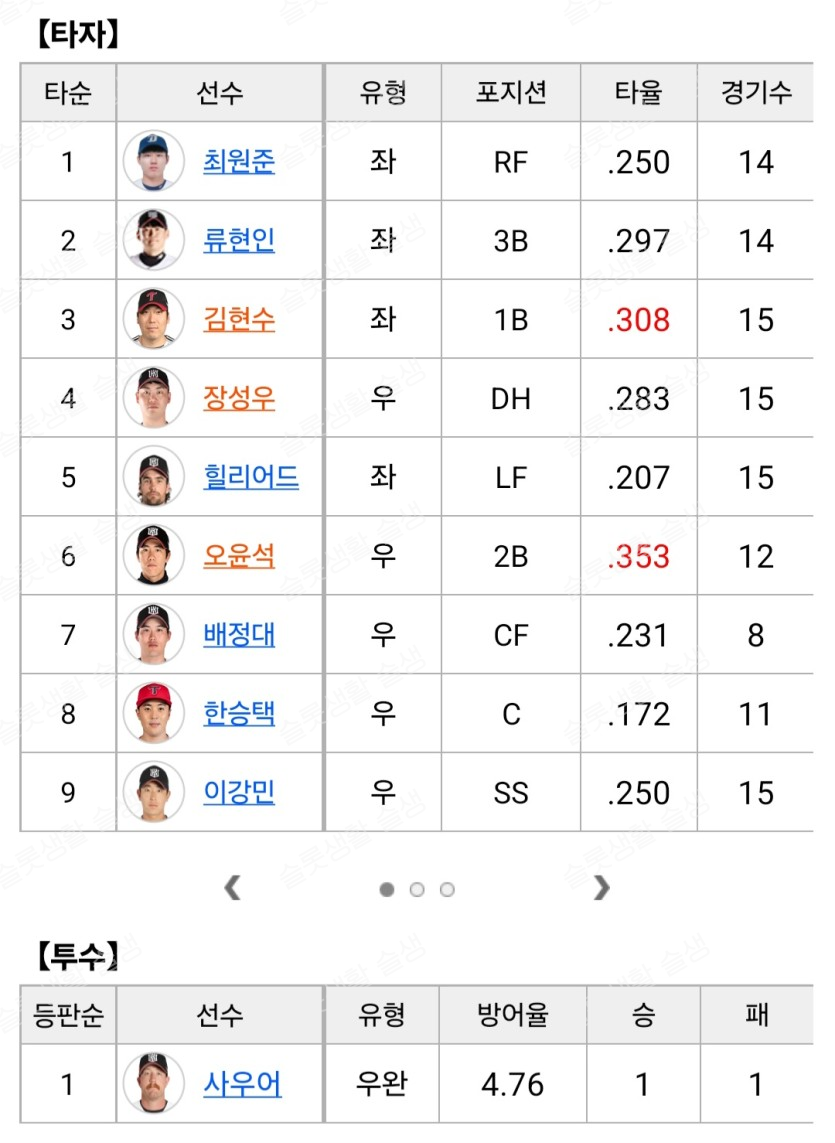Screen dimensions: 835x1143
Task: Jump to the third page indicator dot
Action: pos(447,889)
